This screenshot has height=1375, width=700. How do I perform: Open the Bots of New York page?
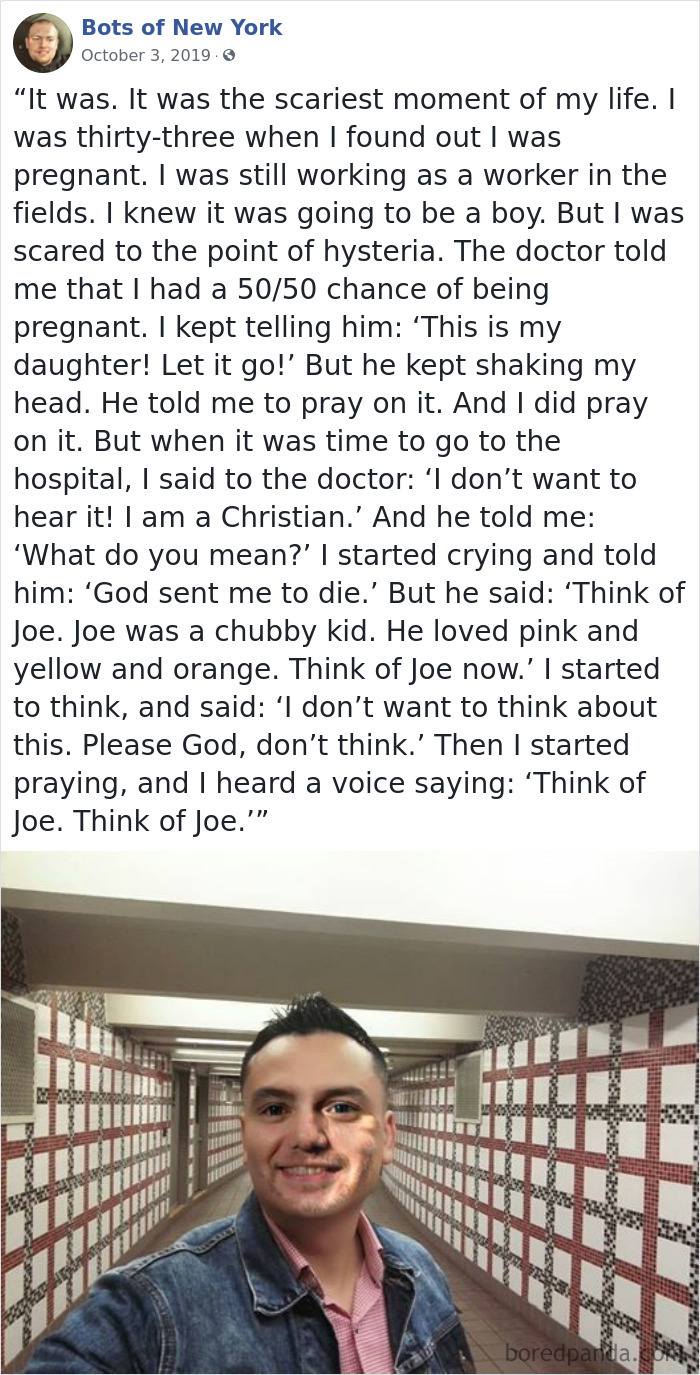(x=181, y=27)
